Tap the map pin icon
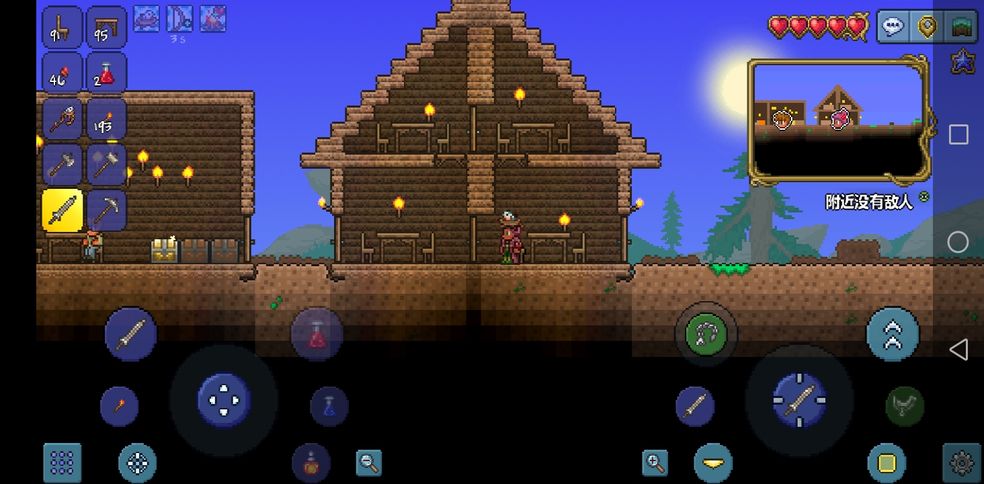Screen dimensions: 984x484 (x=927, y=27)
